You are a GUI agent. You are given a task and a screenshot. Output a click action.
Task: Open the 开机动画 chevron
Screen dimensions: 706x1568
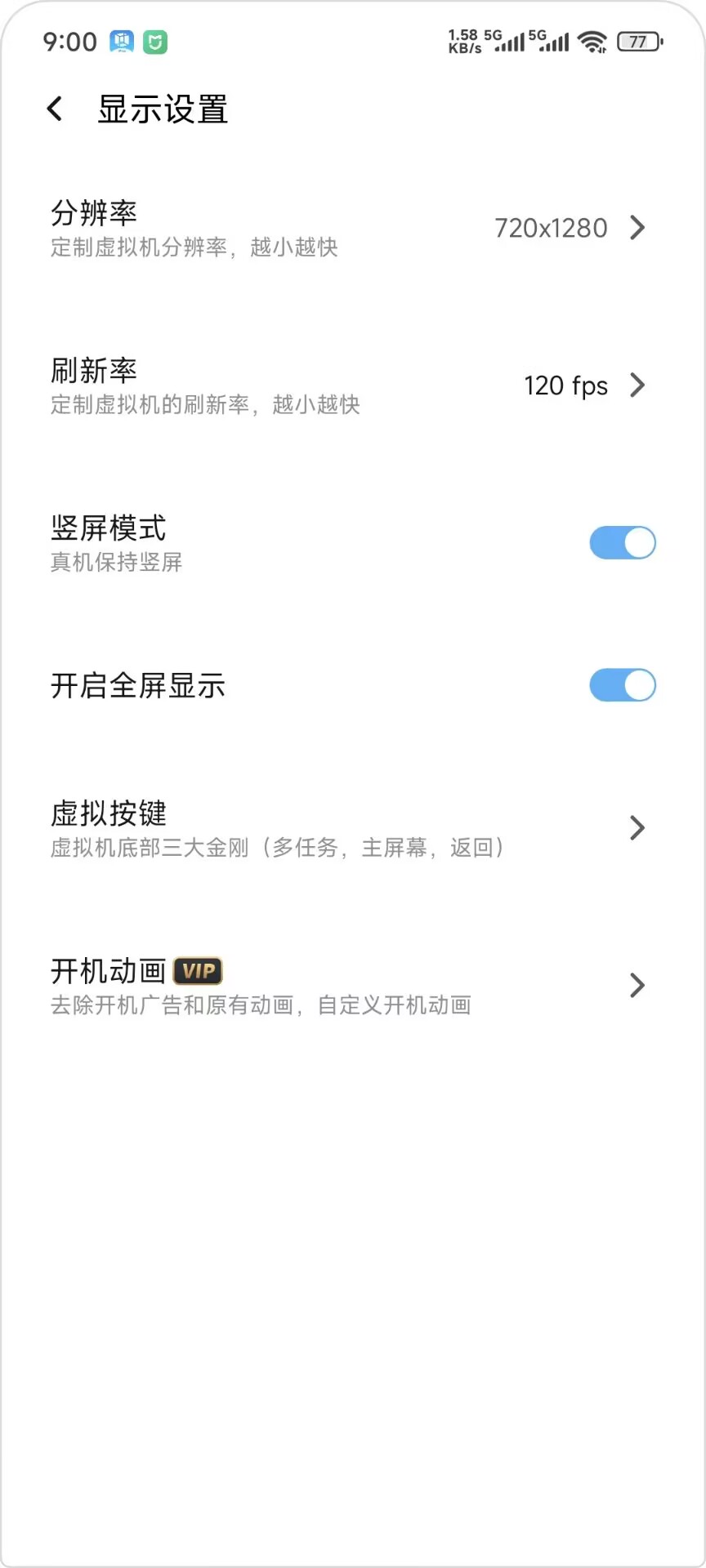(x=638, y=986)
